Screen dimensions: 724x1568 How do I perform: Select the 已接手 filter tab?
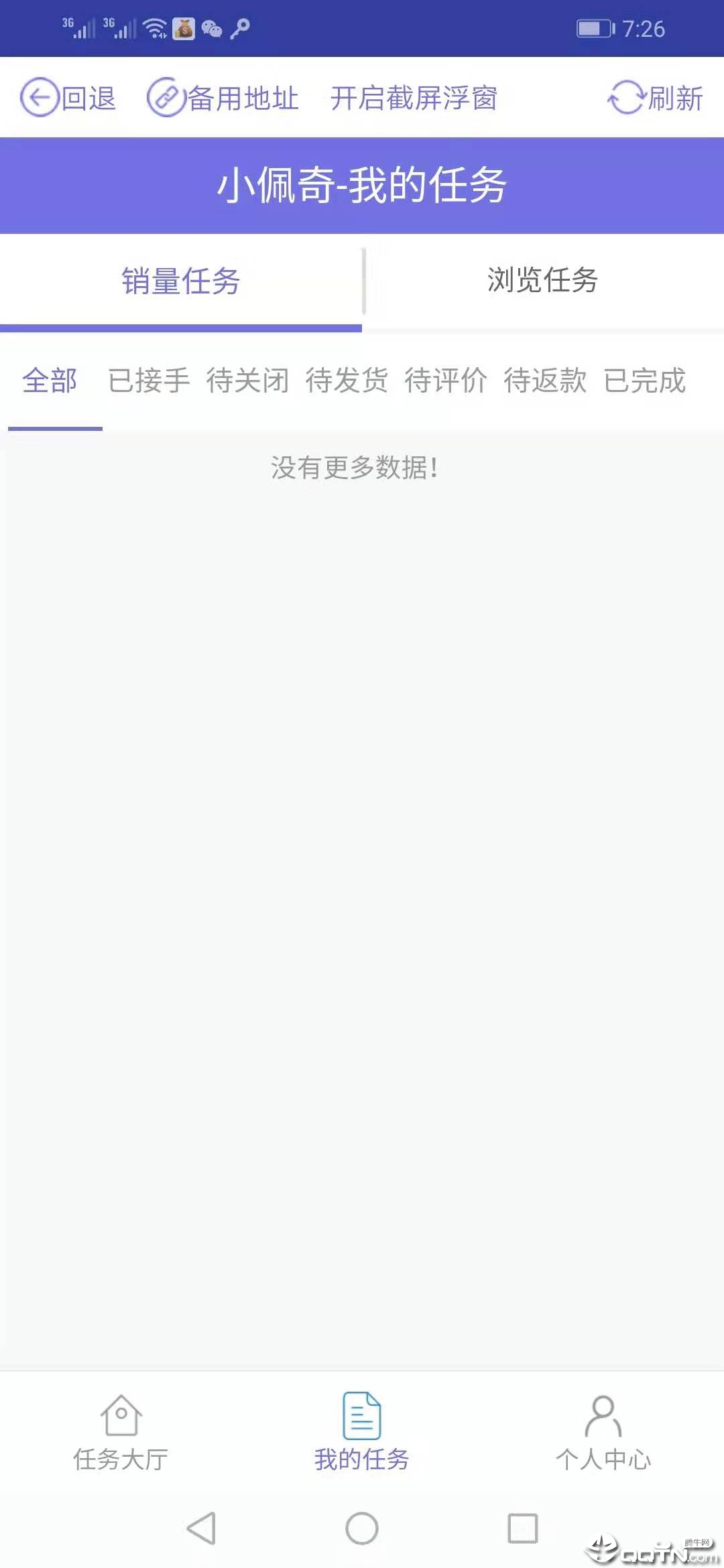tap(147, 382)
